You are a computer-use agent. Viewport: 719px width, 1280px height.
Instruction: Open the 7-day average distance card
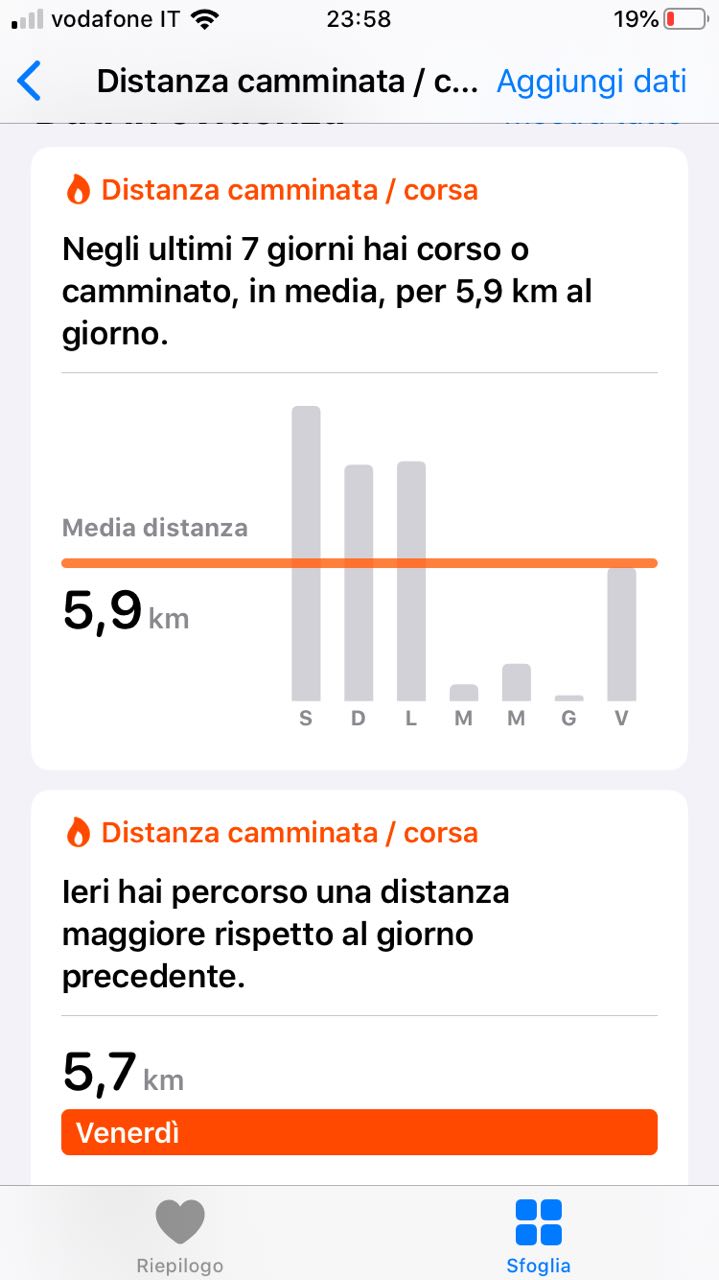tap(359, 290)
